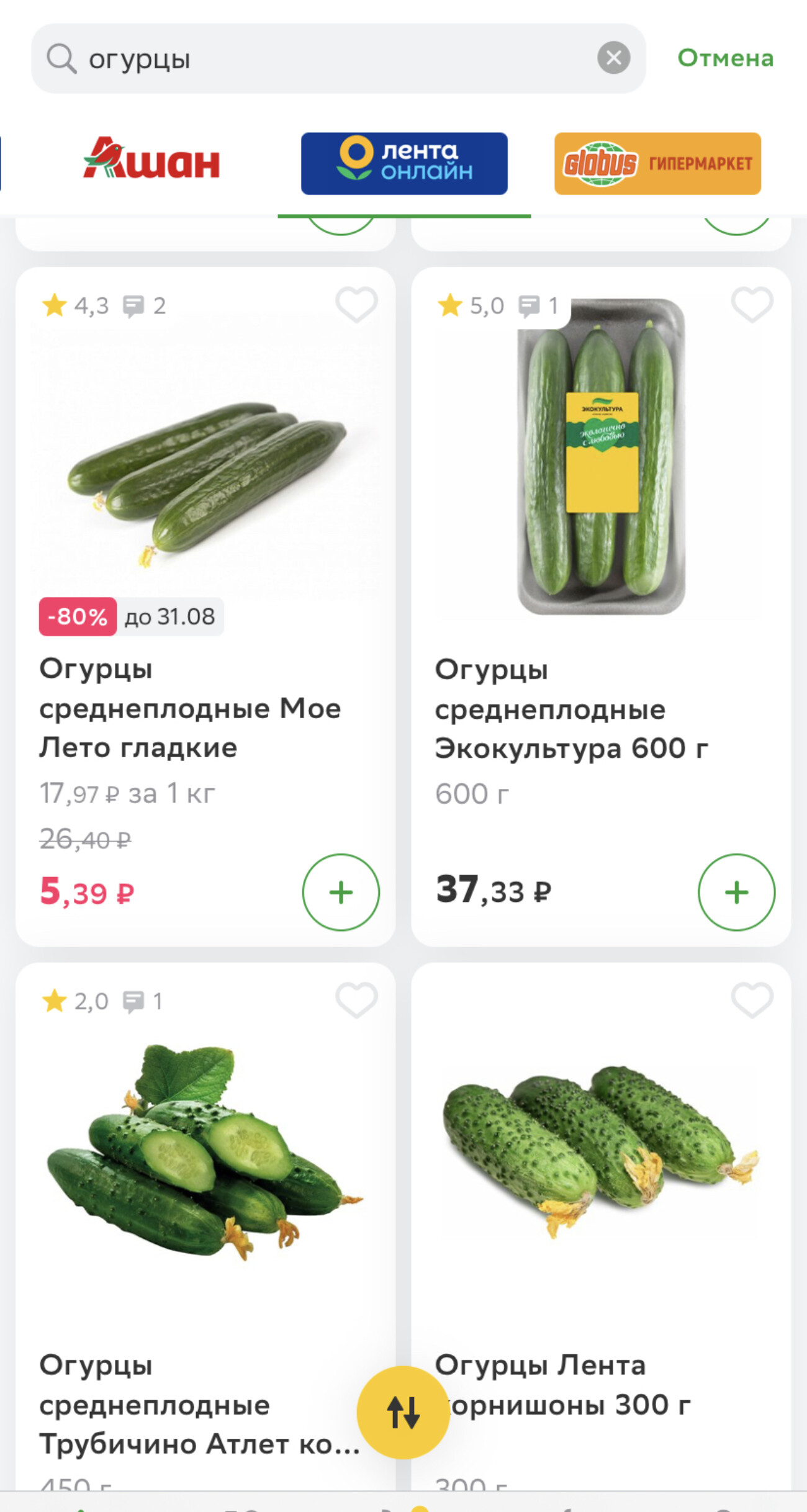The image size is (807, 1512).
Task: Favorite the Лента корнишоны 300 г
Action: point(752,1001)
